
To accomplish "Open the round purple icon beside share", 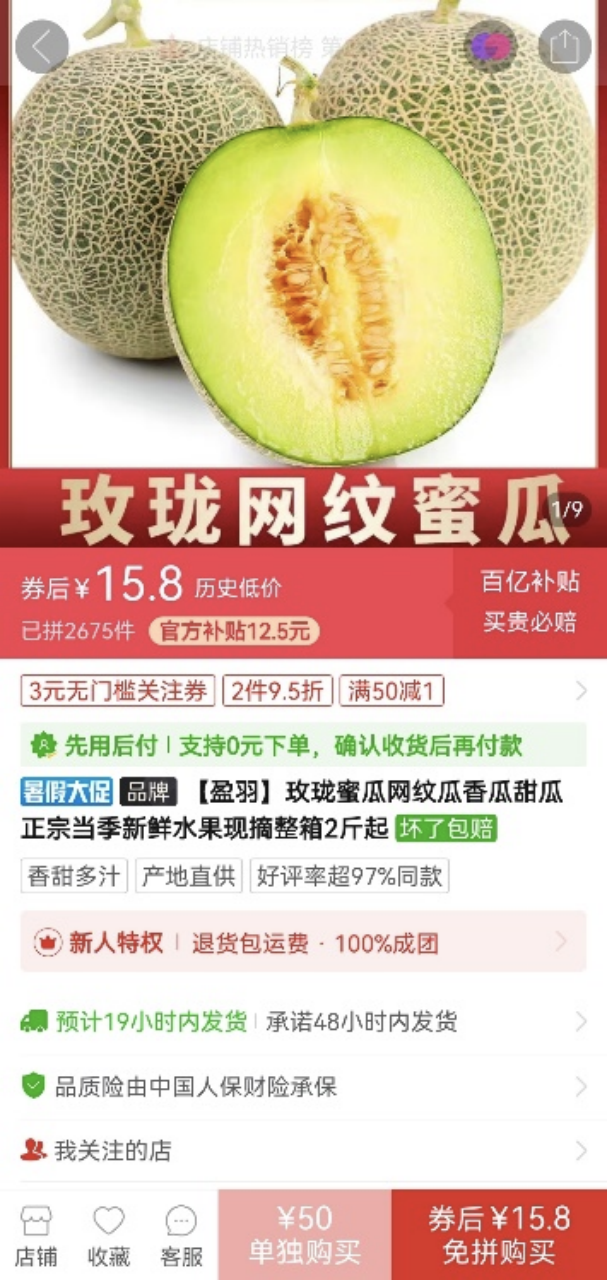I will 492,46.
